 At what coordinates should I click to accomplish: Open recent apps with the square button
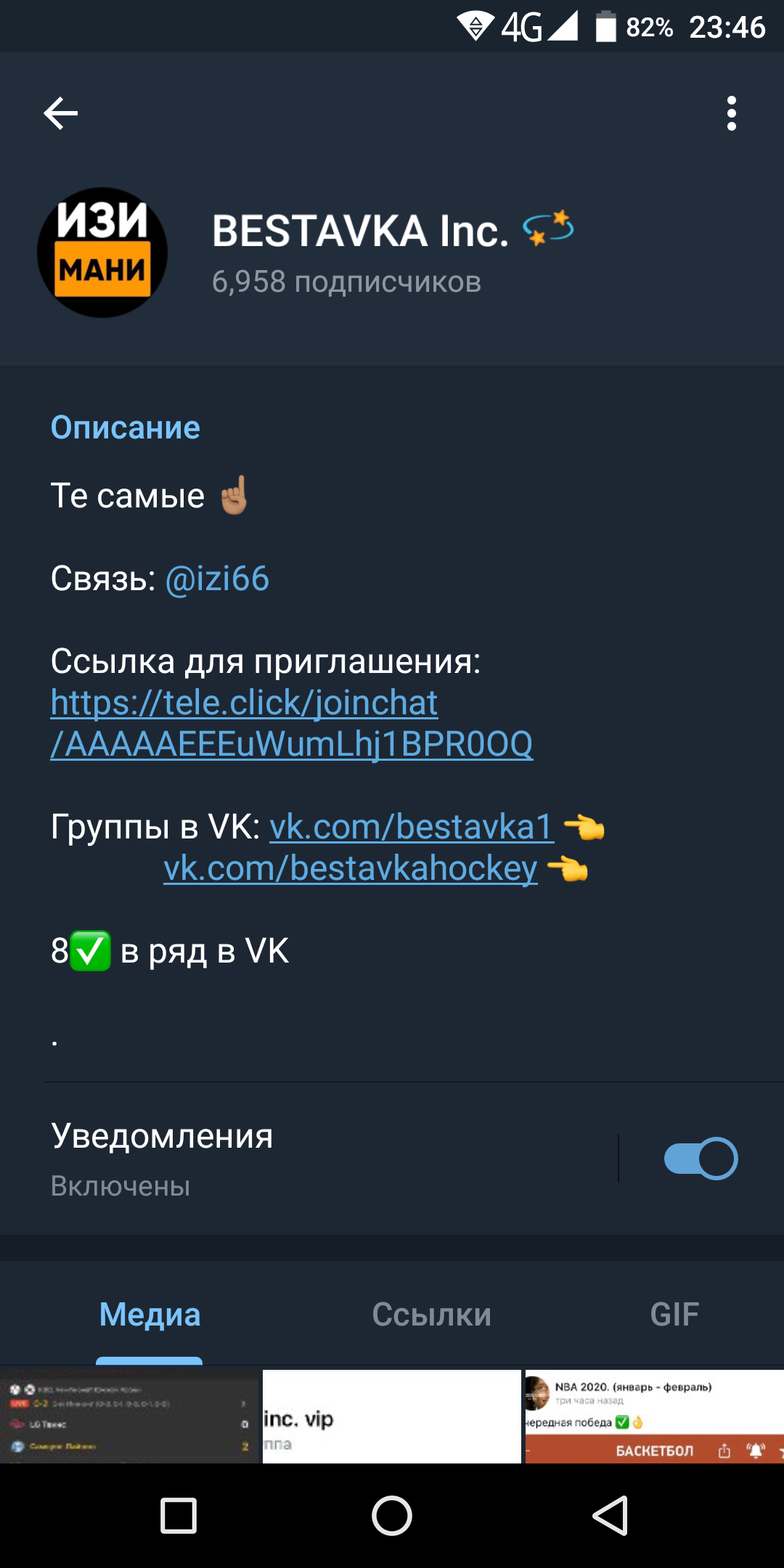click(x=179, y=1516)
